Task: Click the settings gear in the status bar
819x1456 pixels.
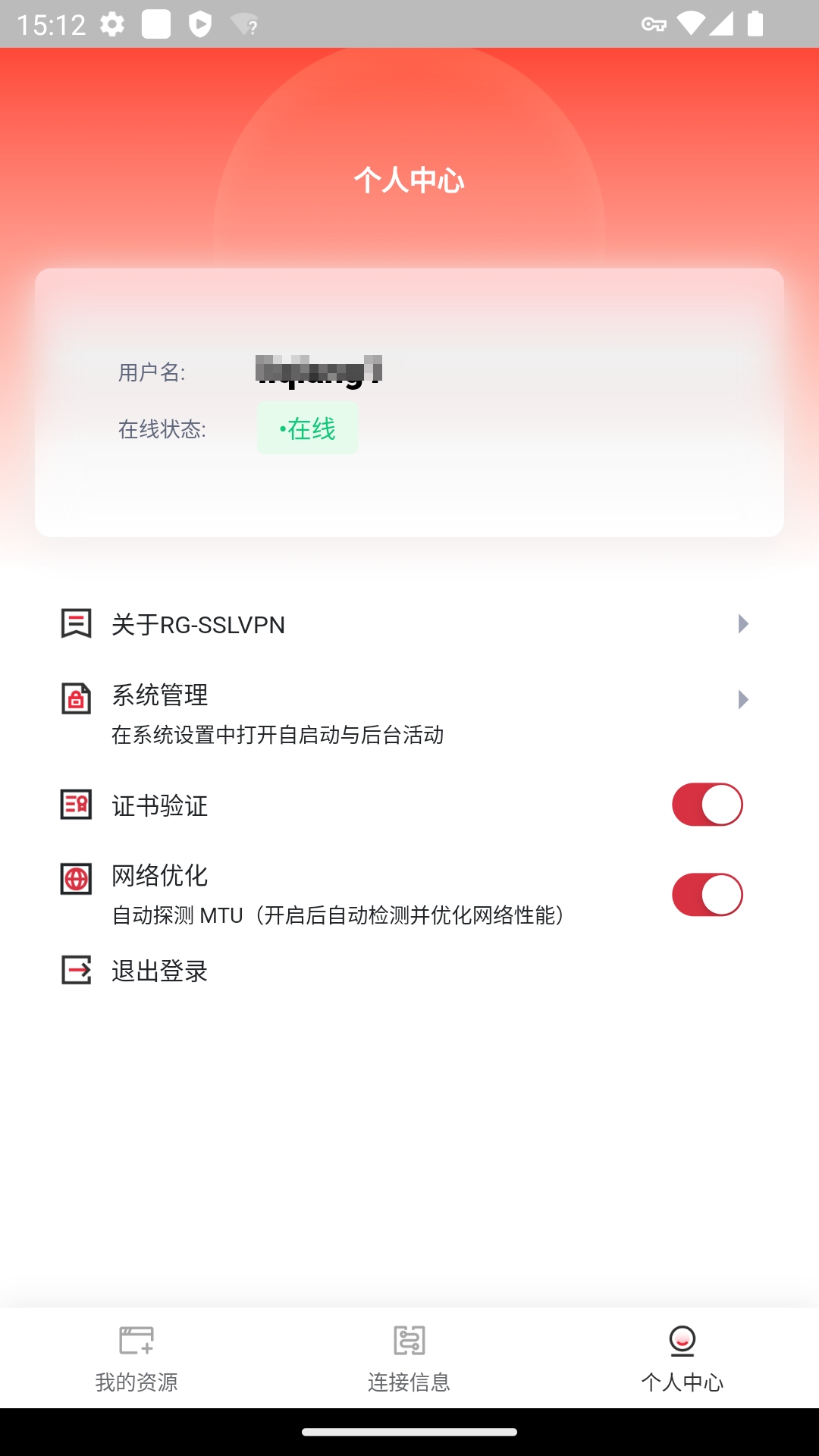Action: (113, 23)
